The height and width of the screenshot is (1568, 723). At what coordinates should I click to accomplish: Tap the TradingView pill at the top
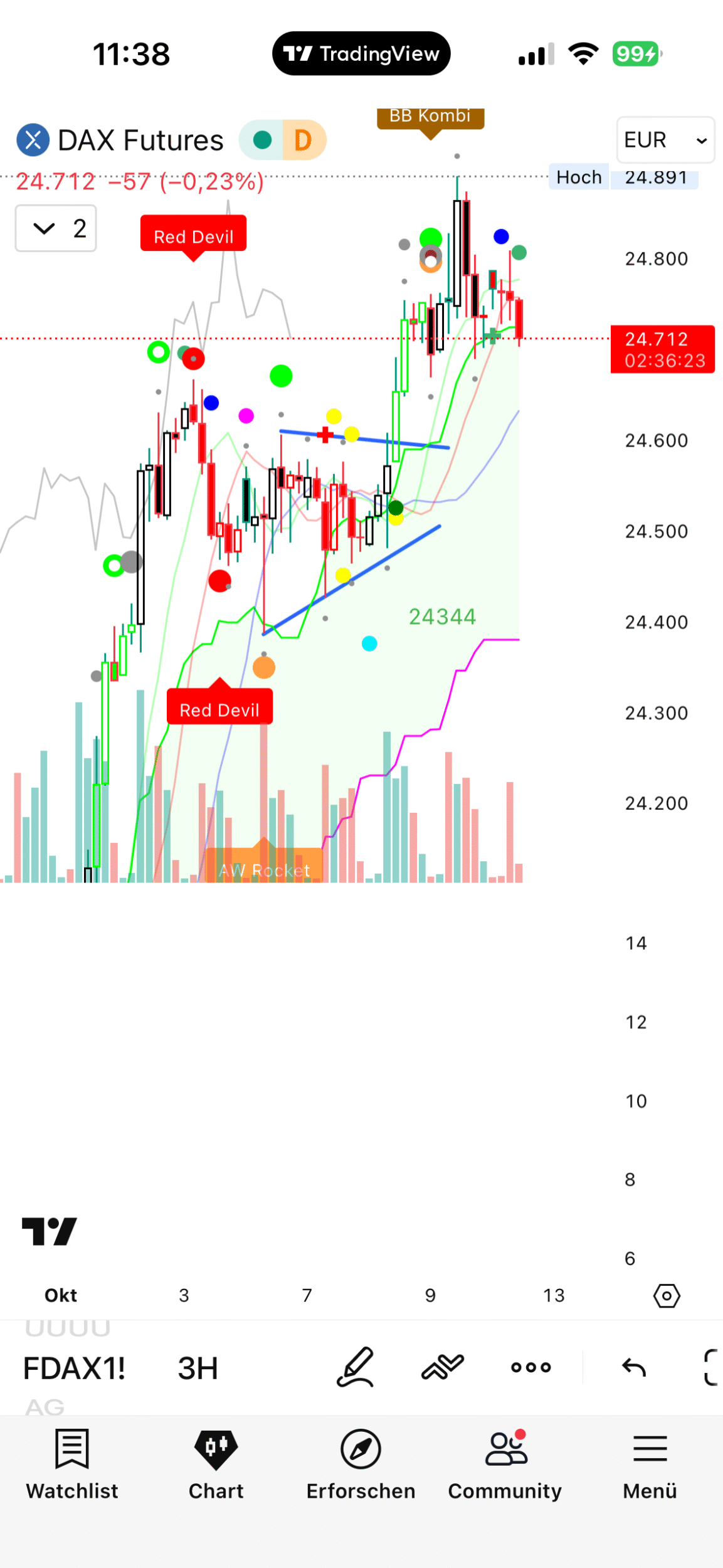pos(361,54)
